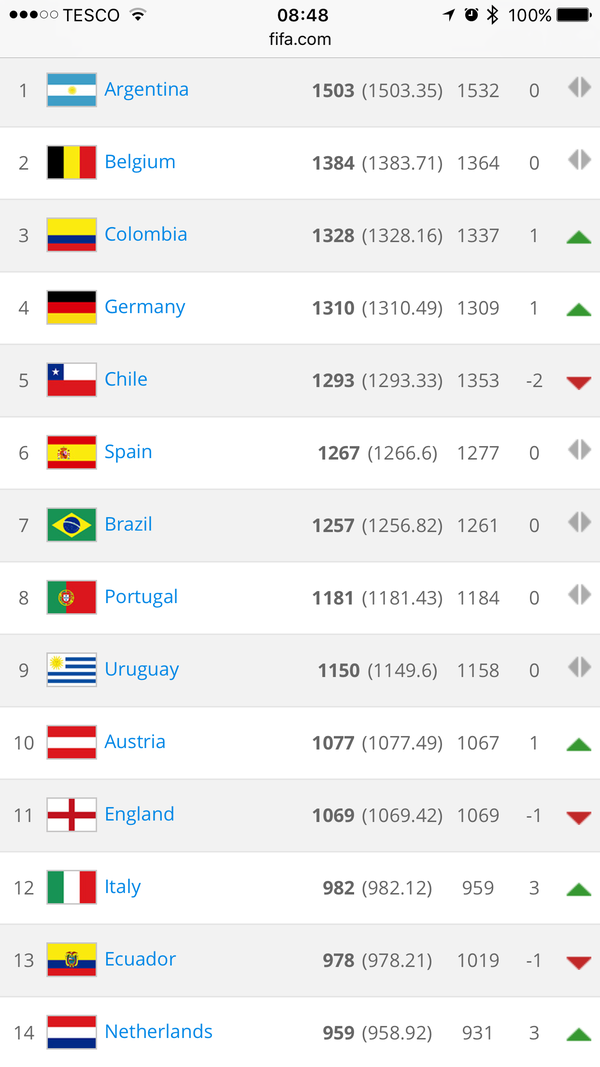Select the Colombia team link
Screen dimensions: 600x1067
click(146, 234)
